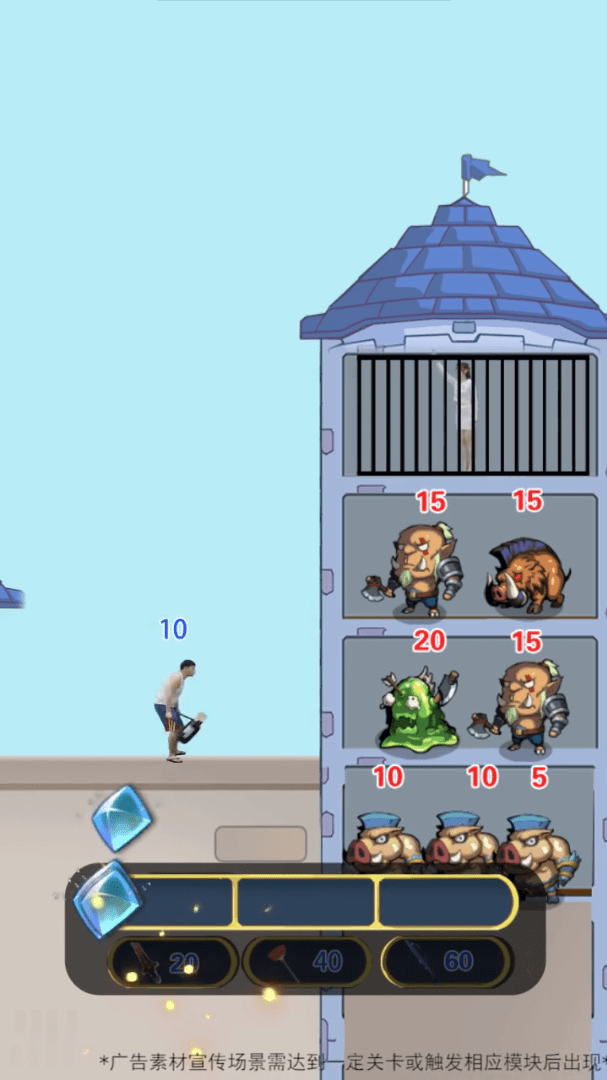Viewport: 607px width, 1080px height.
Task: Choose the 60-cost spear weapon
Action: (x=445, y=962)
